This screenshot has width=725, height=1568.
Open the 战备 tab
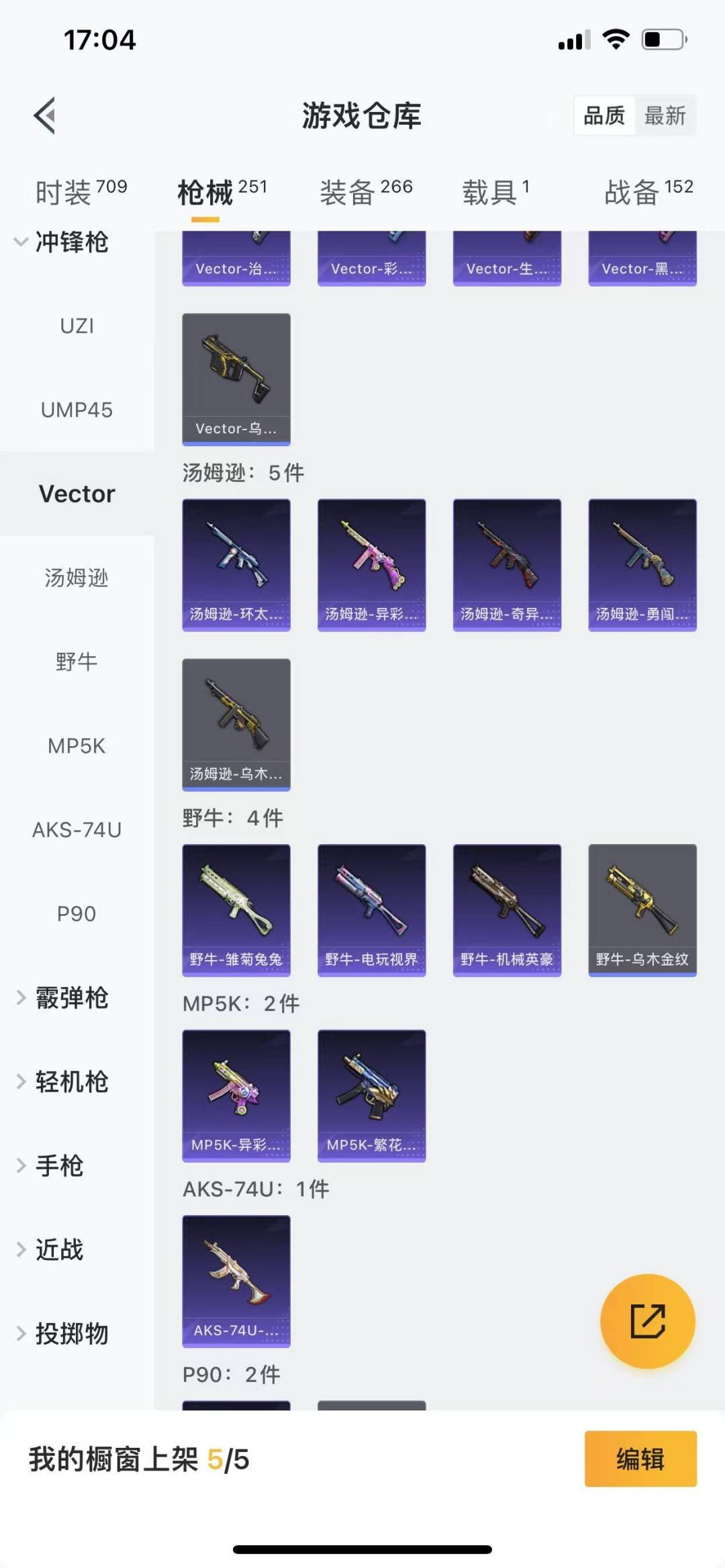coord(648,192)
